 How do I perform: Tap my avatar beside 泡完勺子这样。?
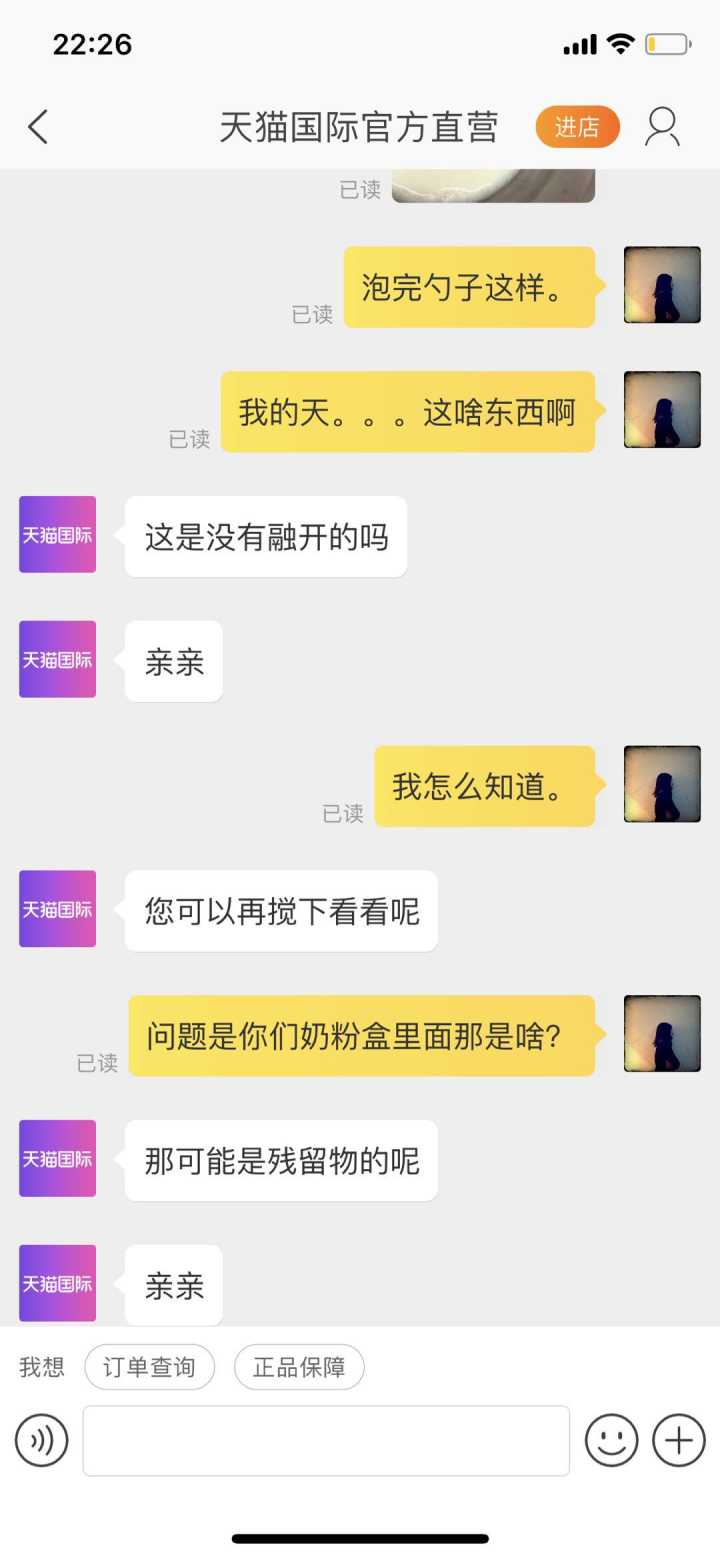click(x=662, y=285)
